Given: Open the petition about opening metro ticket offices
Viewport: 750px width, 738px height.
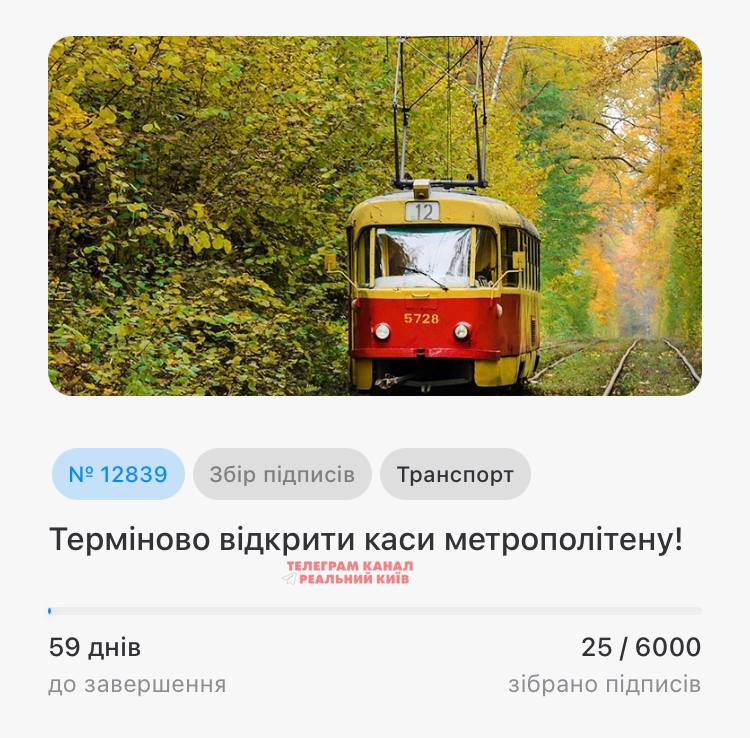Looking at the screenshot, I should (x=366, y=540).
